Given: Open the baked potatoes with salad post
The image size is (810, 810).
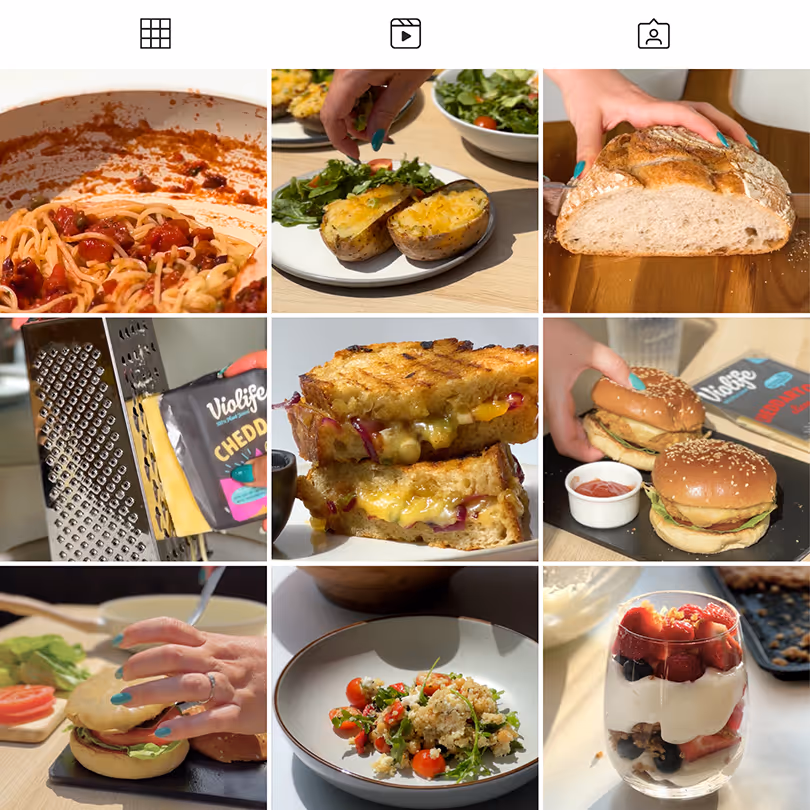Looking at the screenshot, I should coord(405,190).
